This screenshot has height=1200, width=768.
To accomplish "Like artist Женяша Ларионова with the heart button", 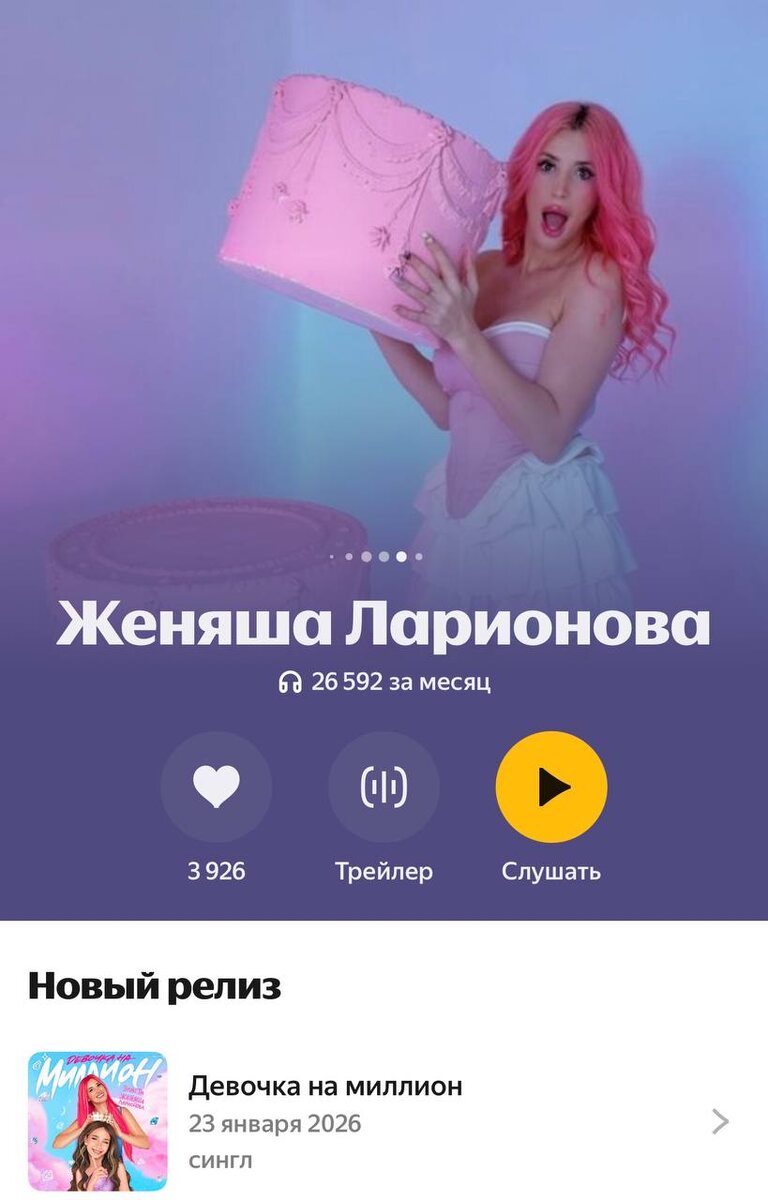I will point(216,787).
